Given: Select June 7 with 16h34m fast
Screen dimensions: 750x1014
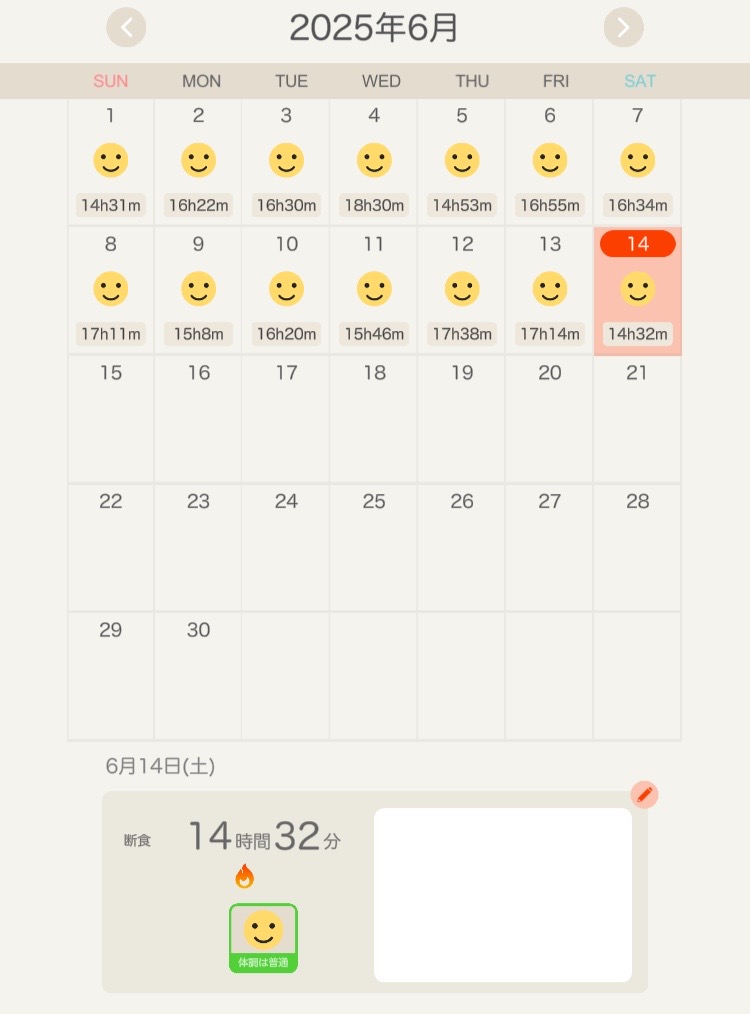Looking at the screenshot, I should coord(637,162).
